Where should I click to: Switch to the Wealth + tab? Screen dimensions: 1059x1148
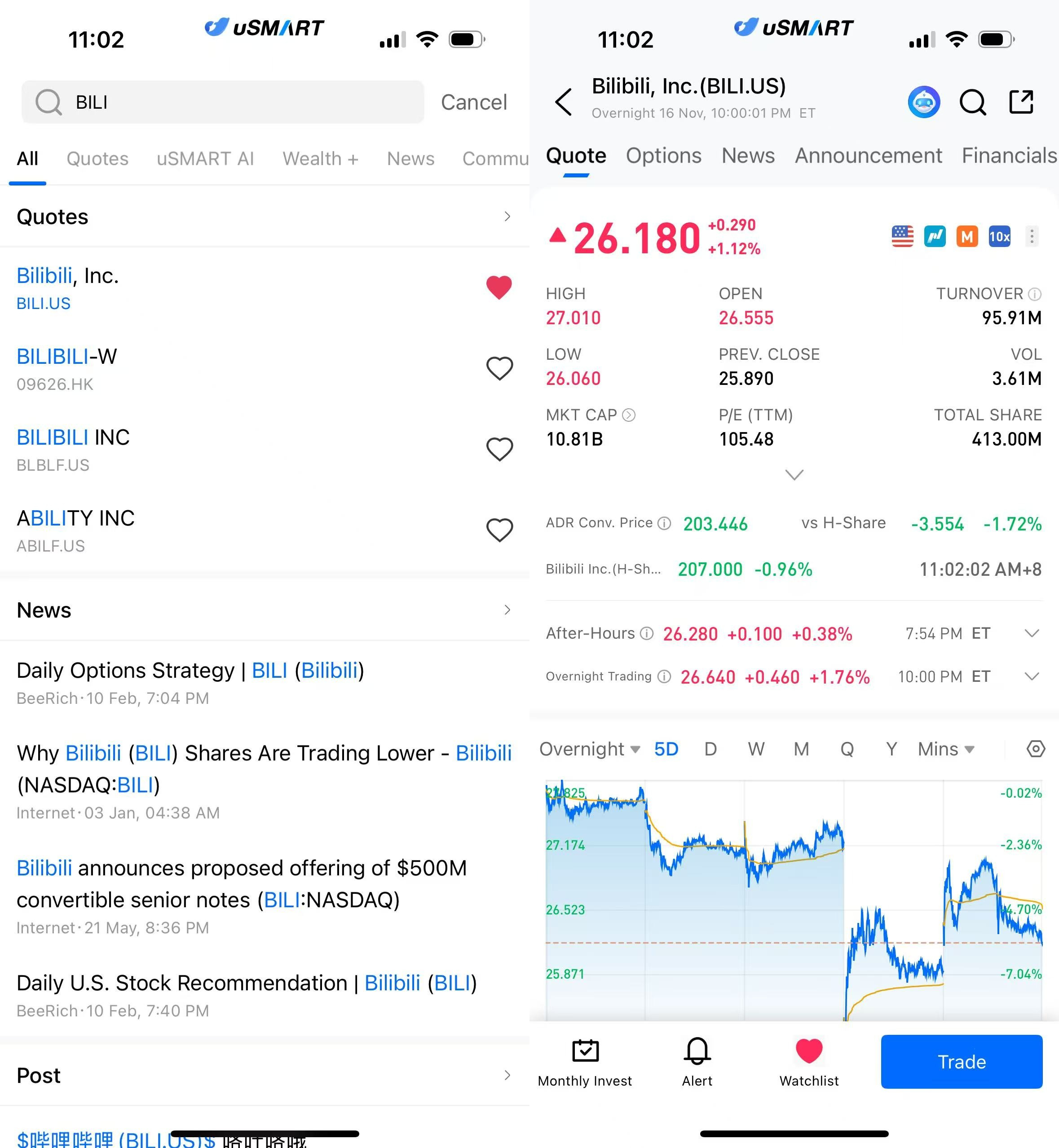[320, 159]
